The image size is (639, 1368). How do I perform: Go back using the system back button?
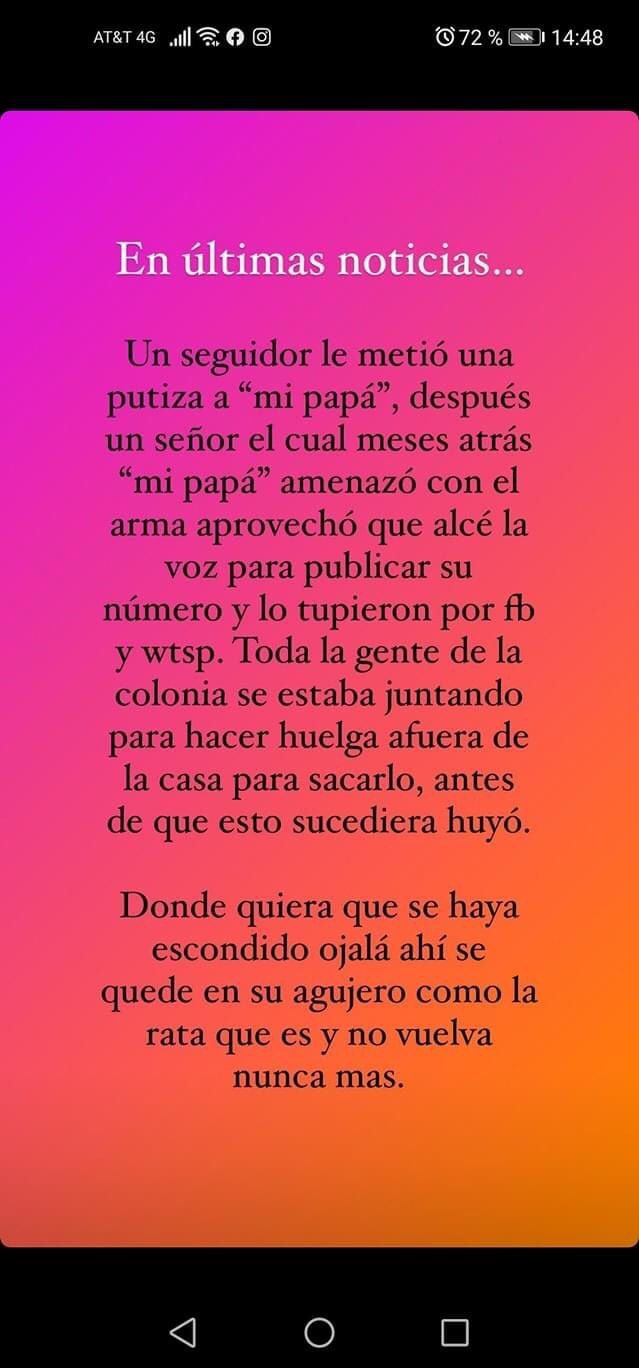183,1331
